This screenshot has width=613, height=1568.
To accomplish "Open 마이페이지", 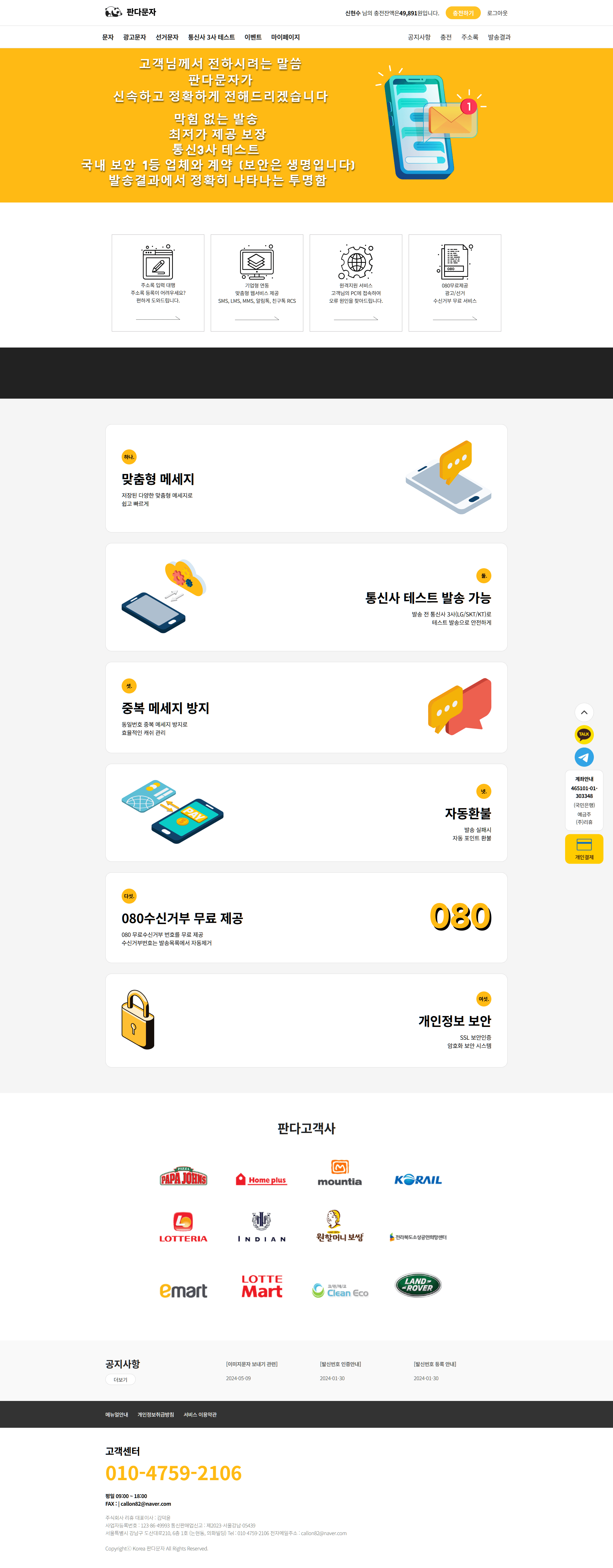I will coord(285,37).
